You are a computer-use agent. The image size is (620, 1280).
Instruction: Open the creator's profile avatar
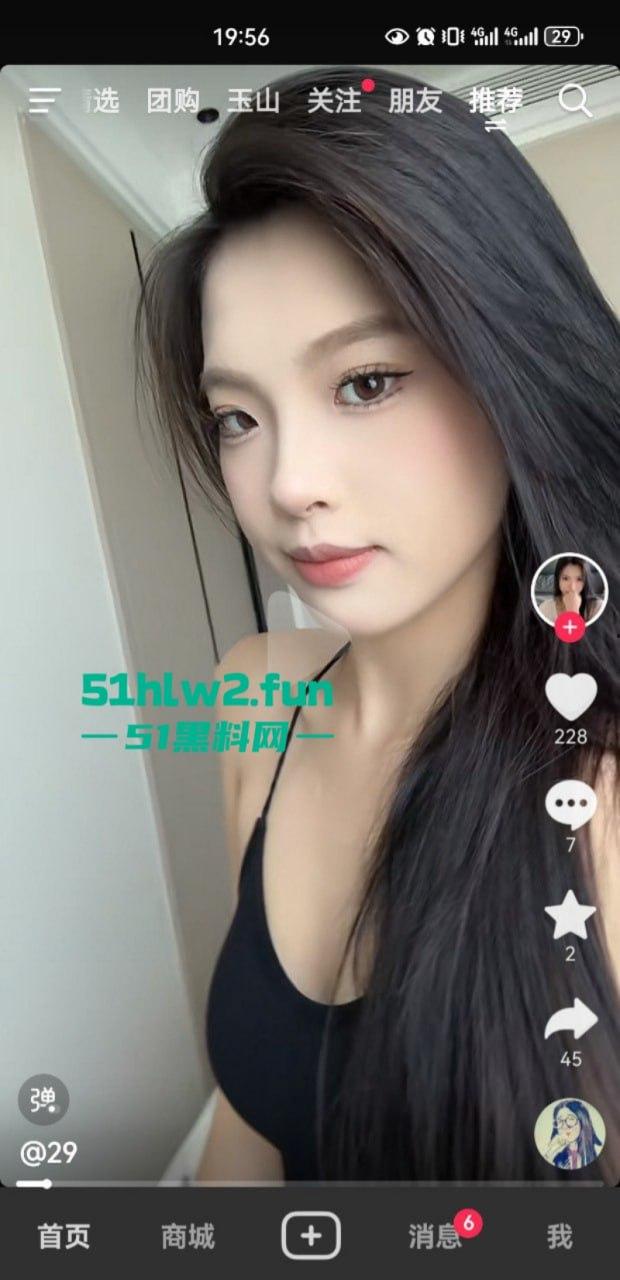point(570,588)
